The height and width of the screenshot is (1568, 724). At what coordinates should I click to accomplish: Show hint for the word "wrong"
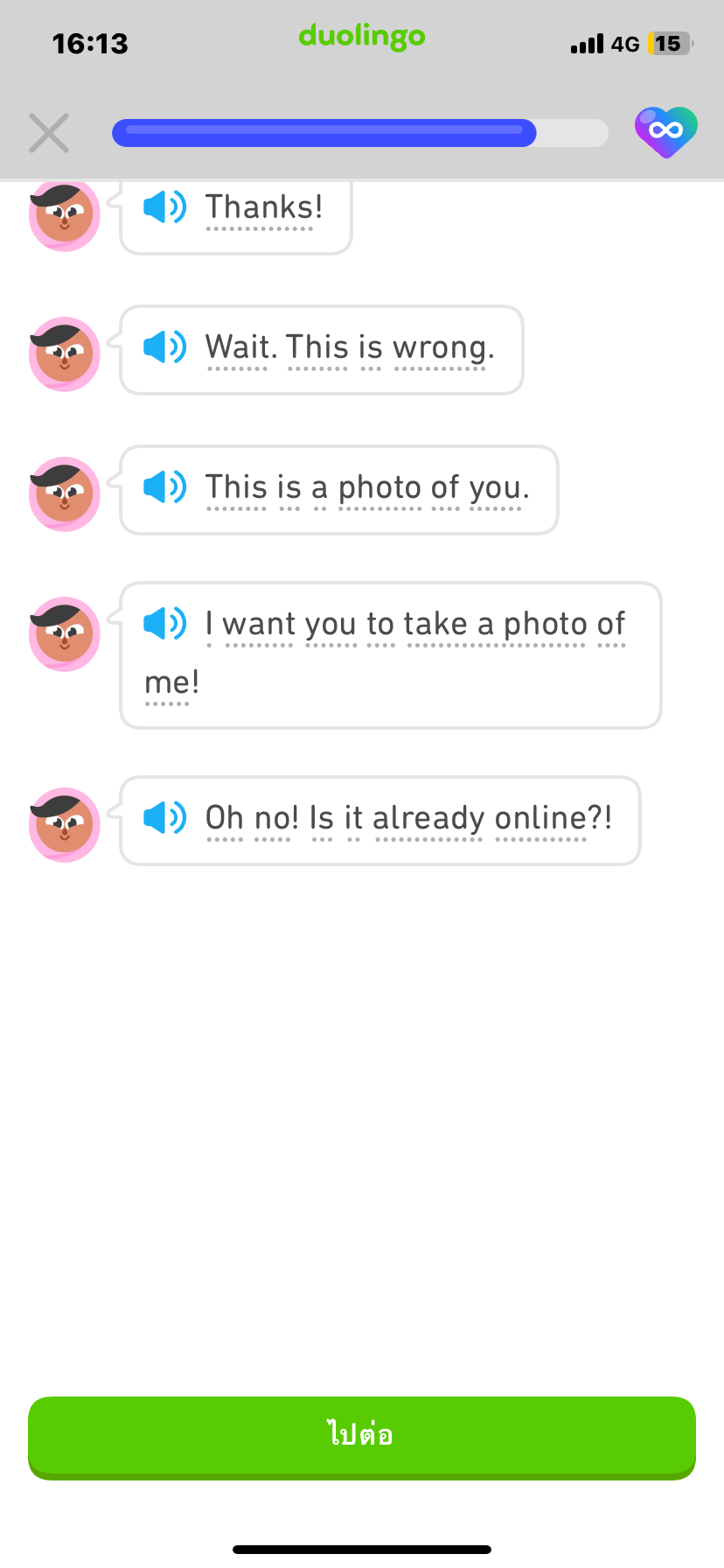(x=442, y=348)
